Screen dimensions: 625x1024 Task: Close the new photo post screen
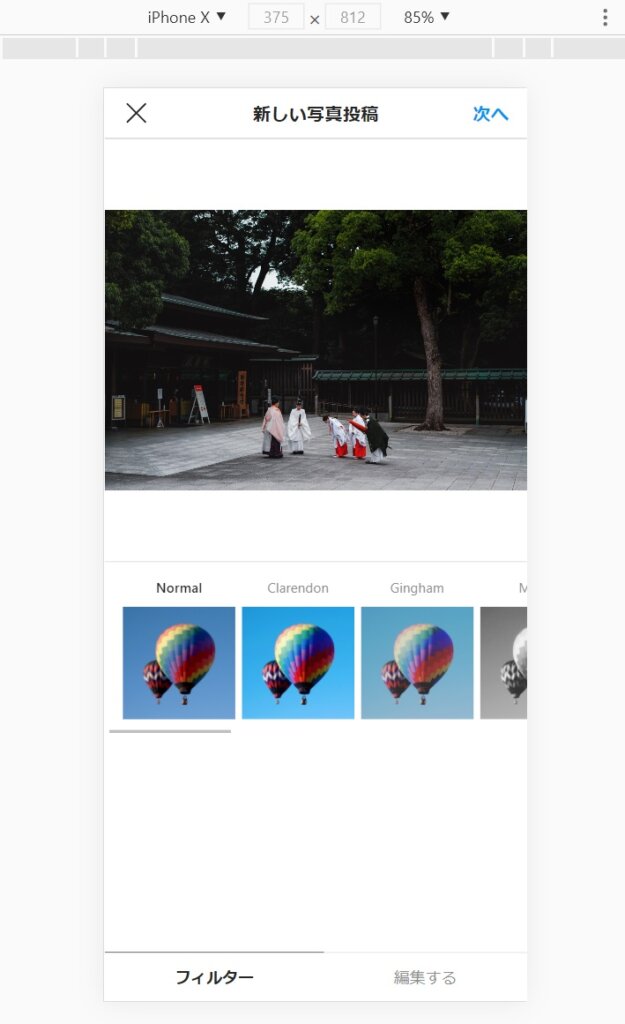pyautogui.click(x=137, y=113)
